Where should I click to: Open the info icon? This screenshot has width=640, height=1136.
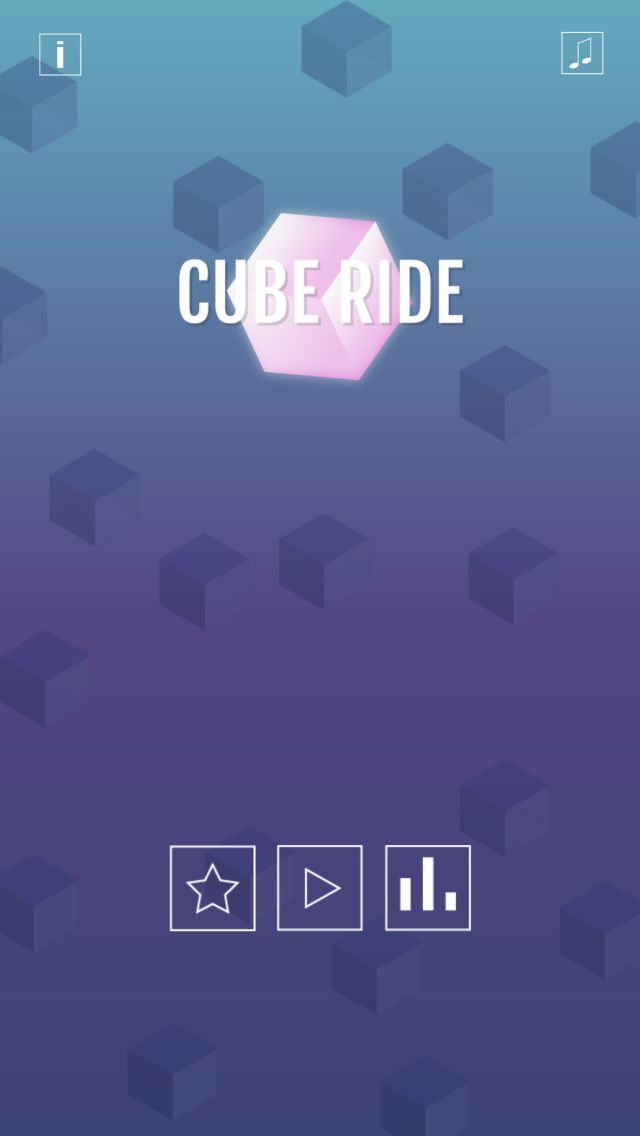pyautogui.click(x=60, y=55)
